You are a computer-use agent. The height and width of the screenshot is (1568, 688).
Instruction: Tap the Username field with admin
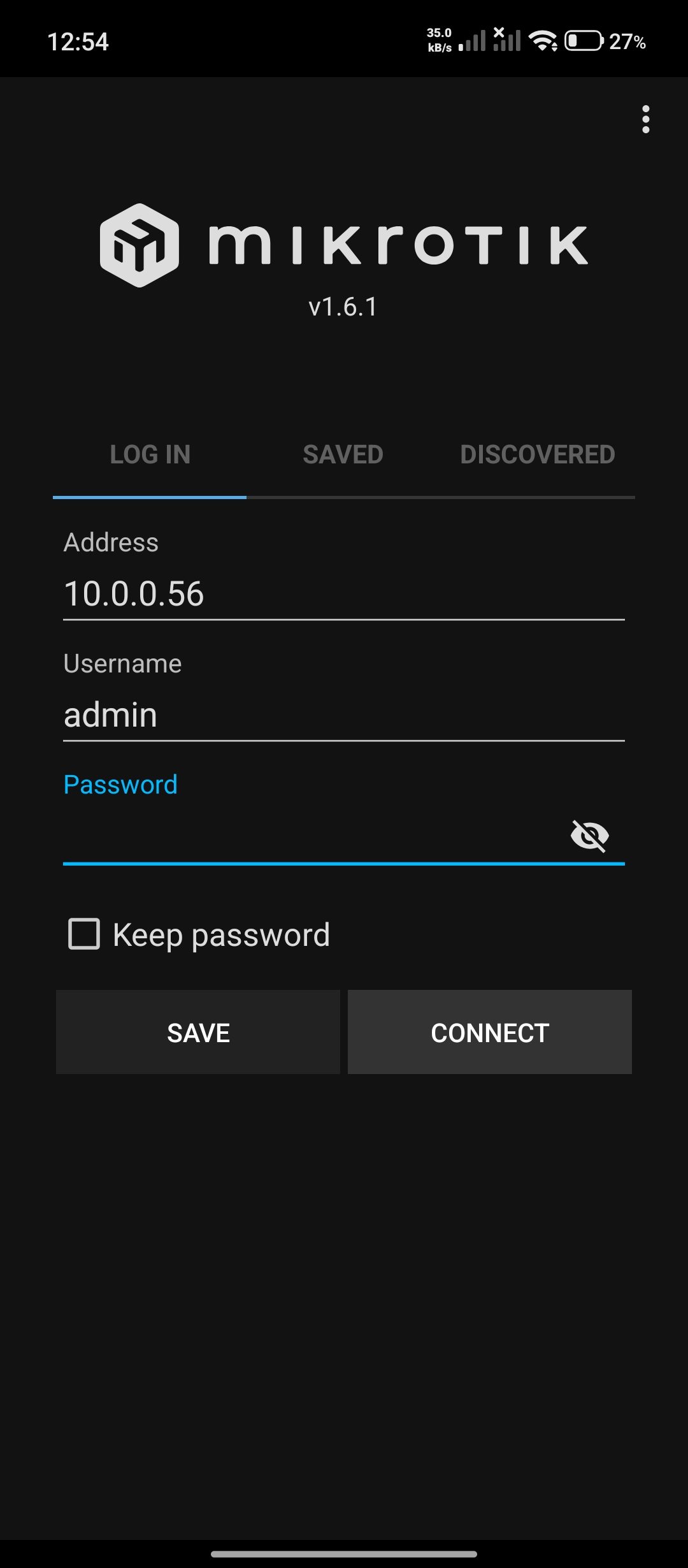pos(344,715)
